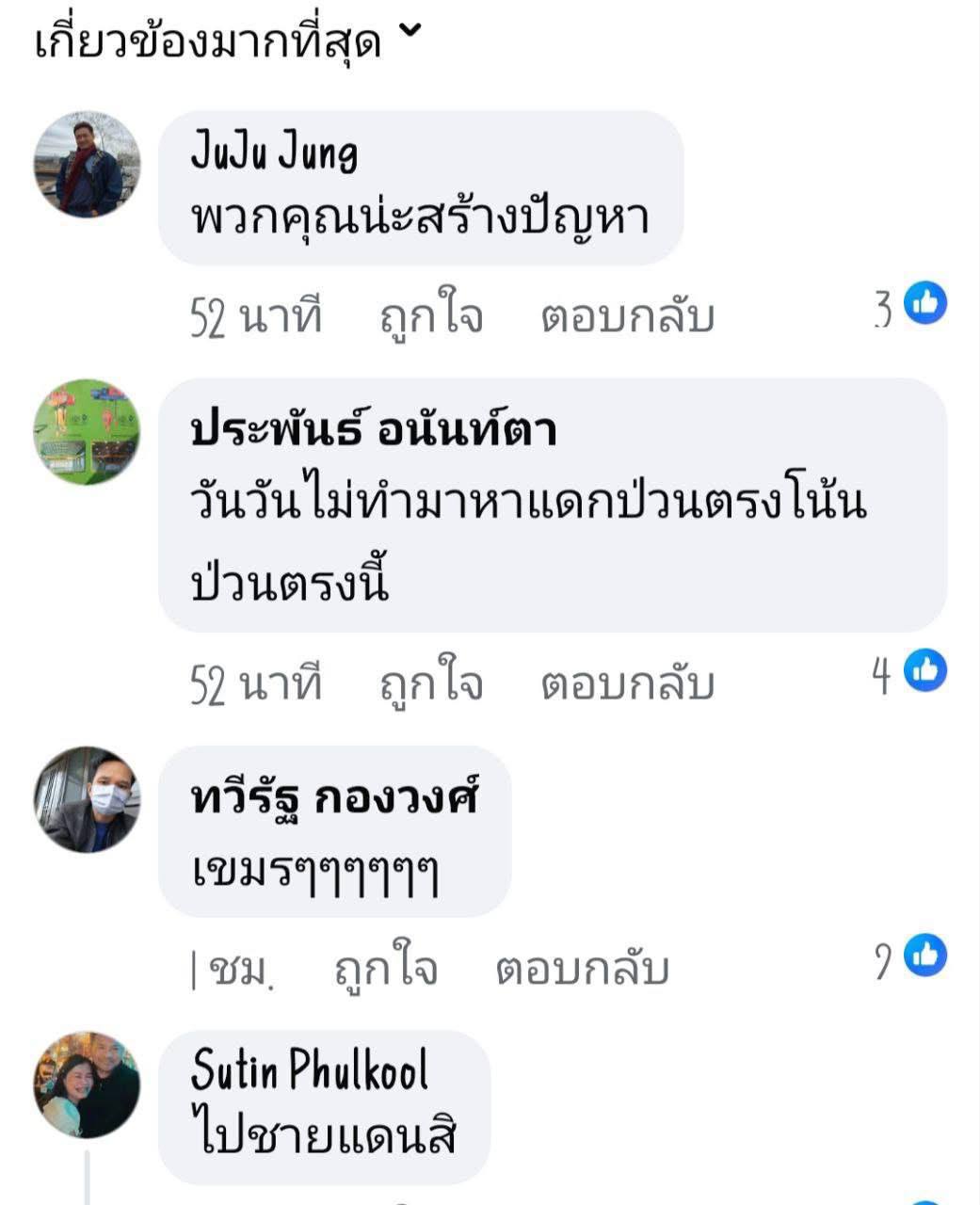Open ทวีรัฐ กองวงศ์'s profile picture

click(x=87, y=800)
